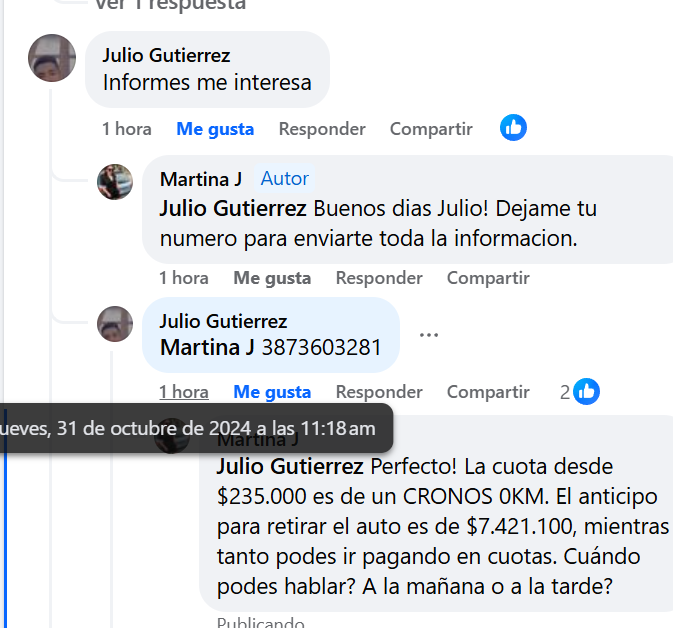Open the "1 hora" timestamp under Martina's reply
673x628 pixels.
point(184,278)
